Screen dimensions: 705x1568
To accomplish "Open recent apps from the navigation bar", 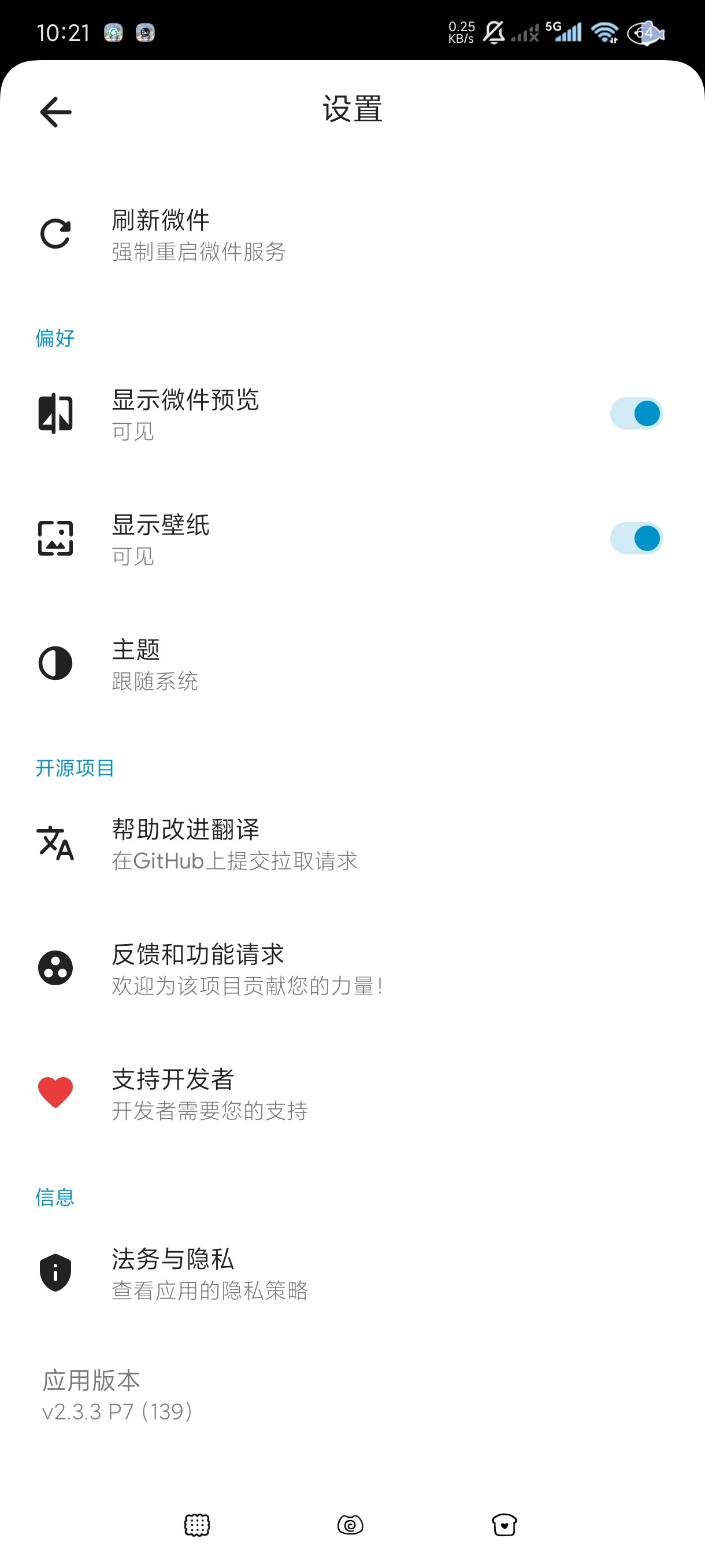I will point(197,1525).
